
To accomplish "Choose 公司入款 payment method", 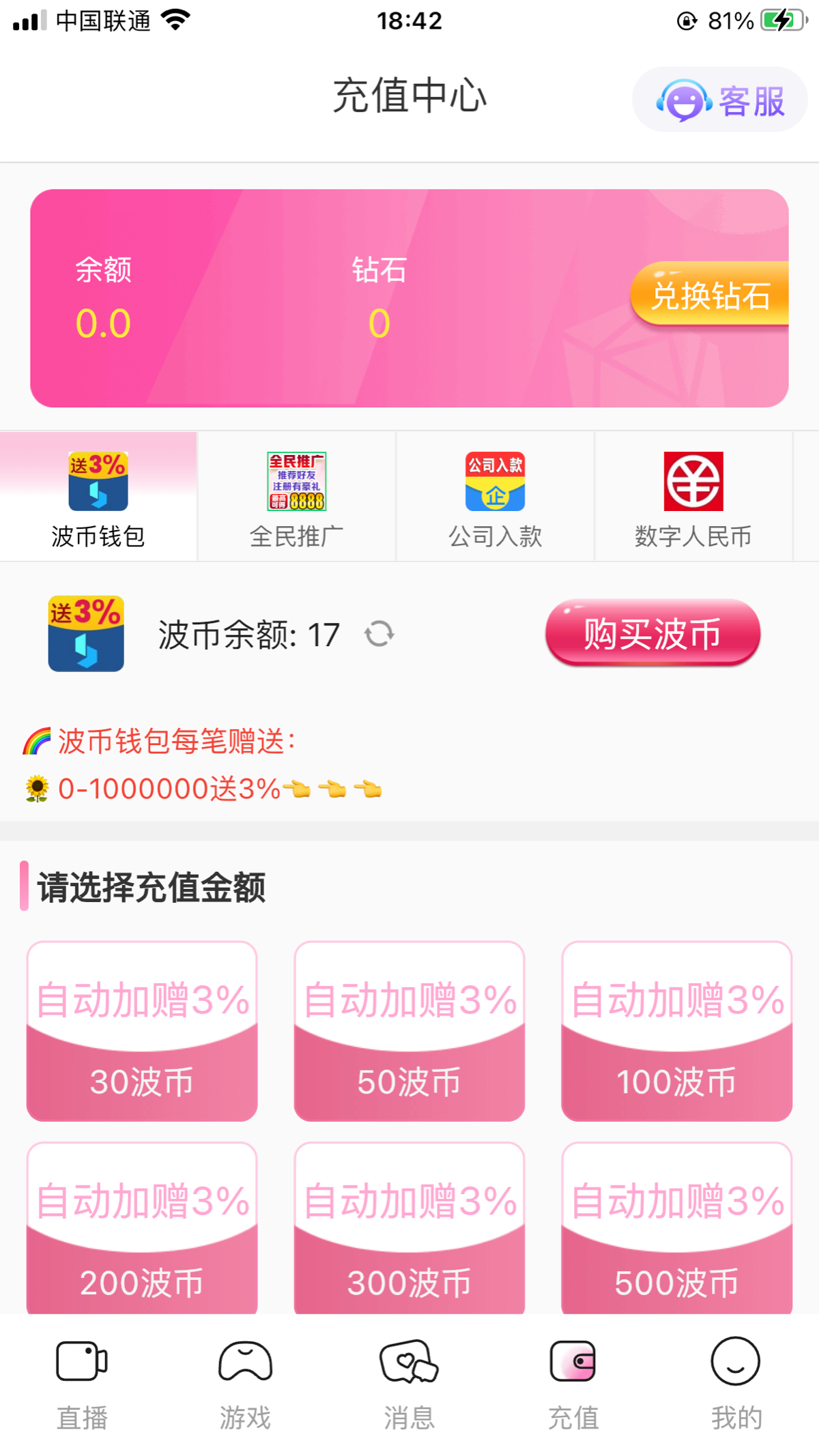I will pyautogui.click(x=495, y=498).
